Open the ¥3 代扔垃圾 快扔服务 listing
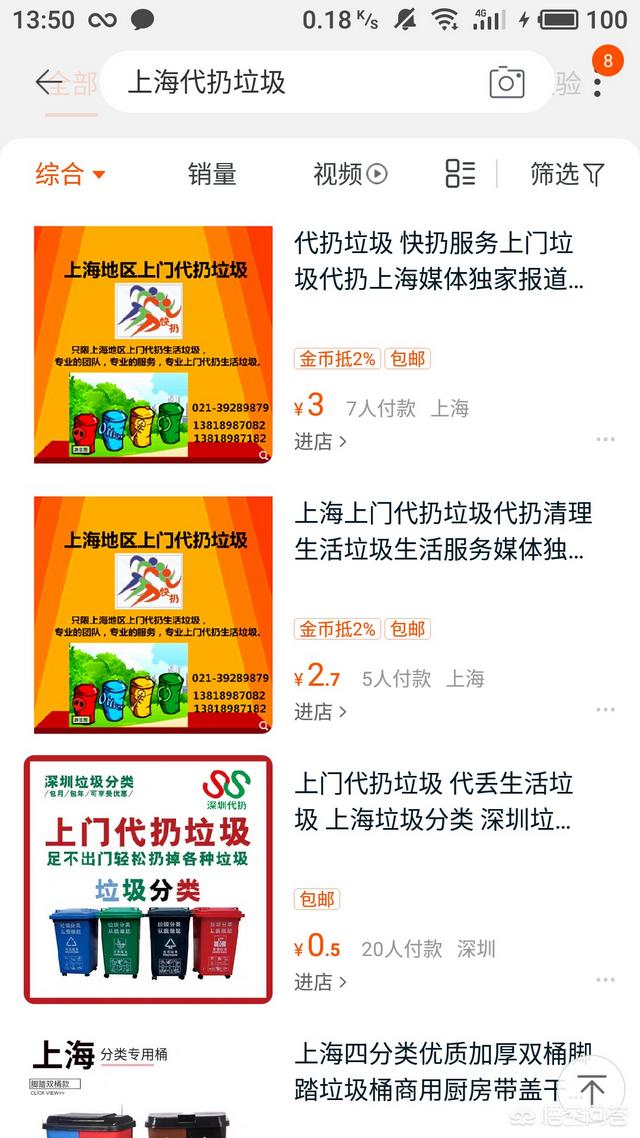This screenshot has height=1138, width=640. pos(438,261)
